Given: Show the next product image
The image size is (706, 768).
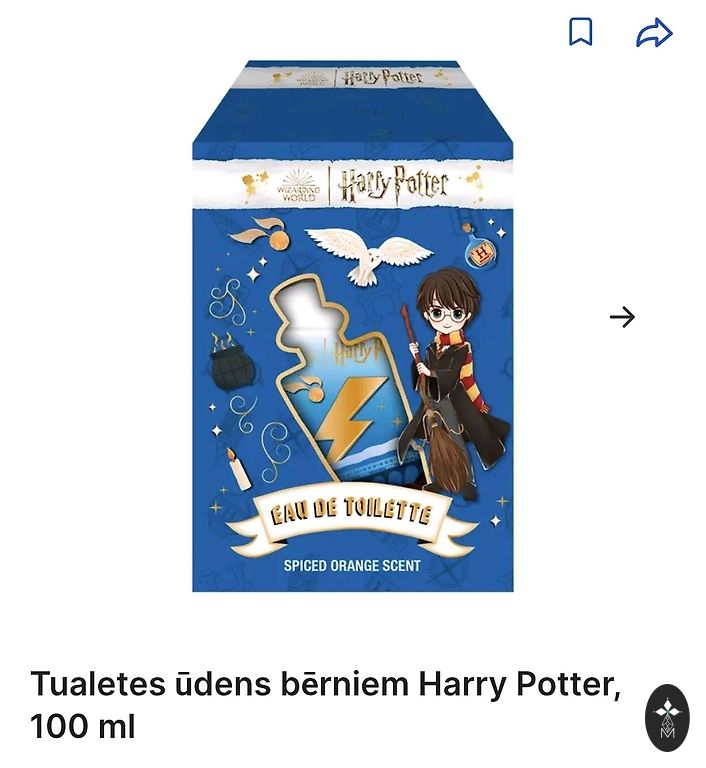Looking at the screenshot, I should coord(622,317).
